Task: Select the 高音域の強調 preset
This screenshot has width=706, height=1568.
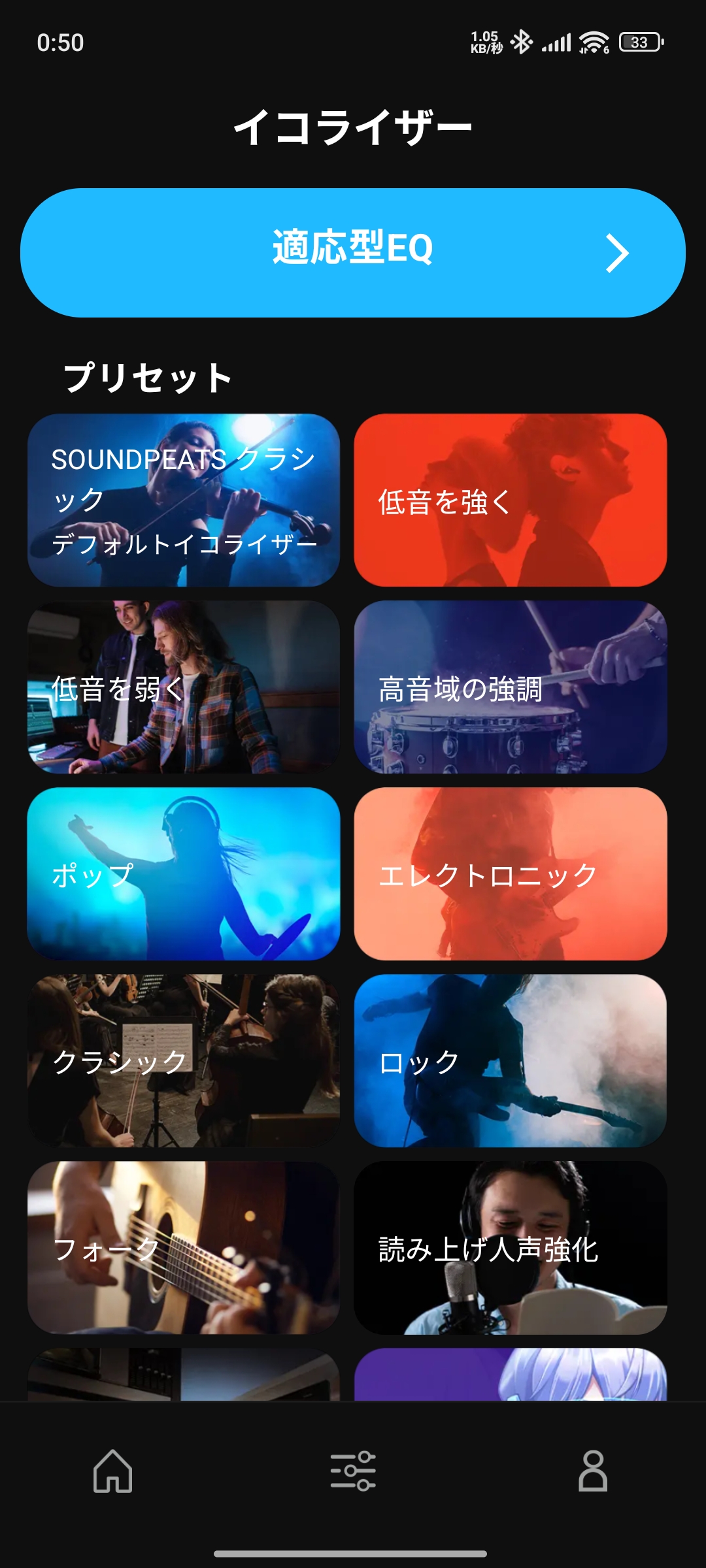Action: (510, 687)
